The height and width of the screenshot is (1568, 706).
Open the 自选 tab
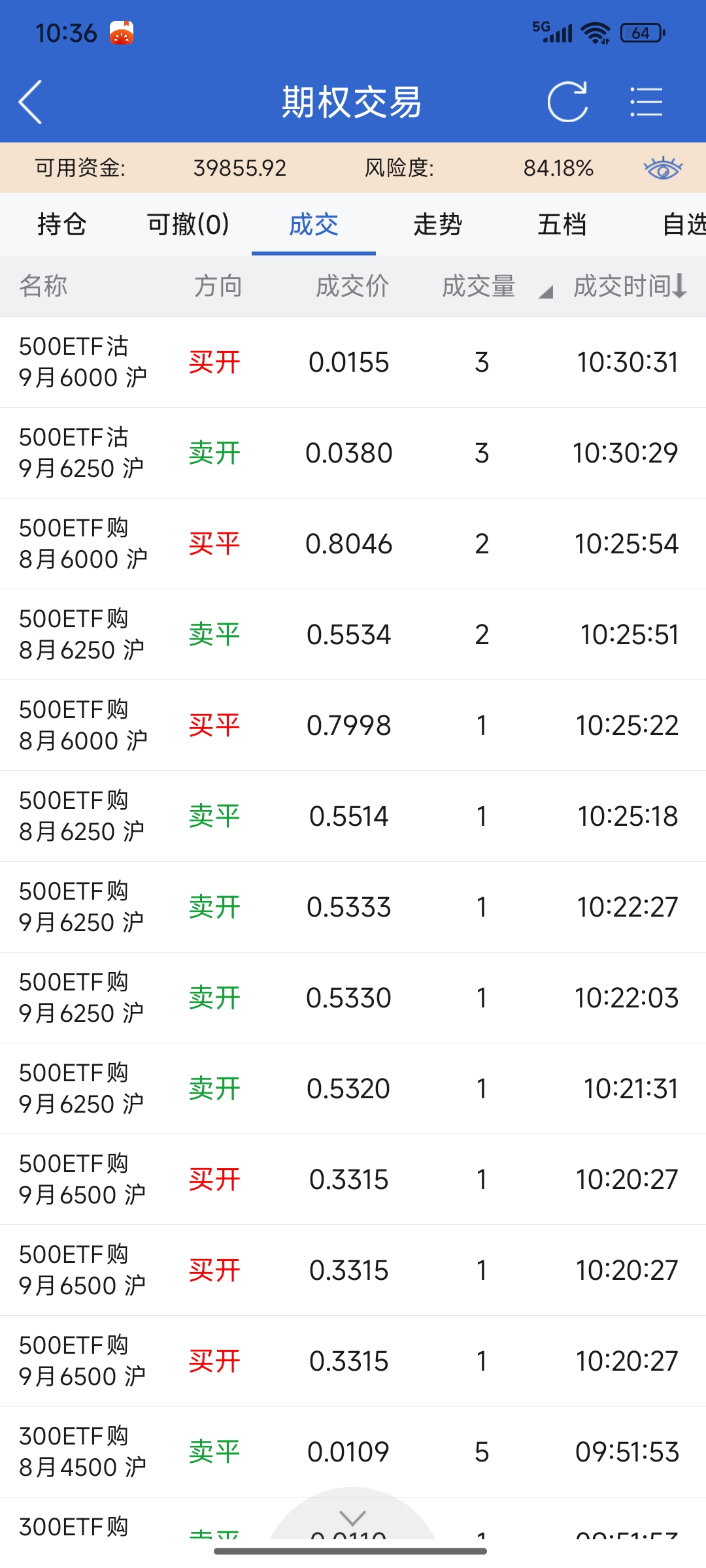click(x=683, y=225)
